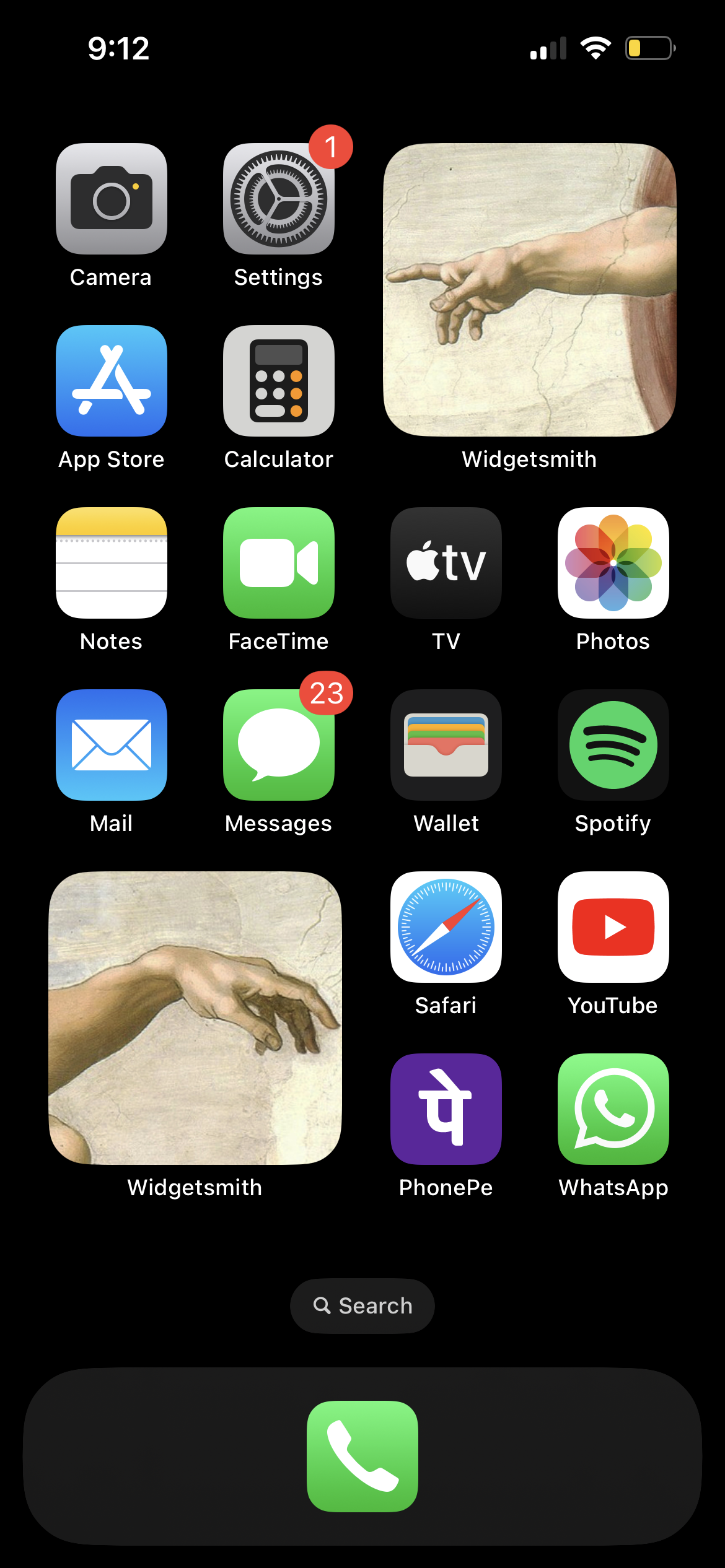
Task: Launch the App Store
Action: pos(112,381)
